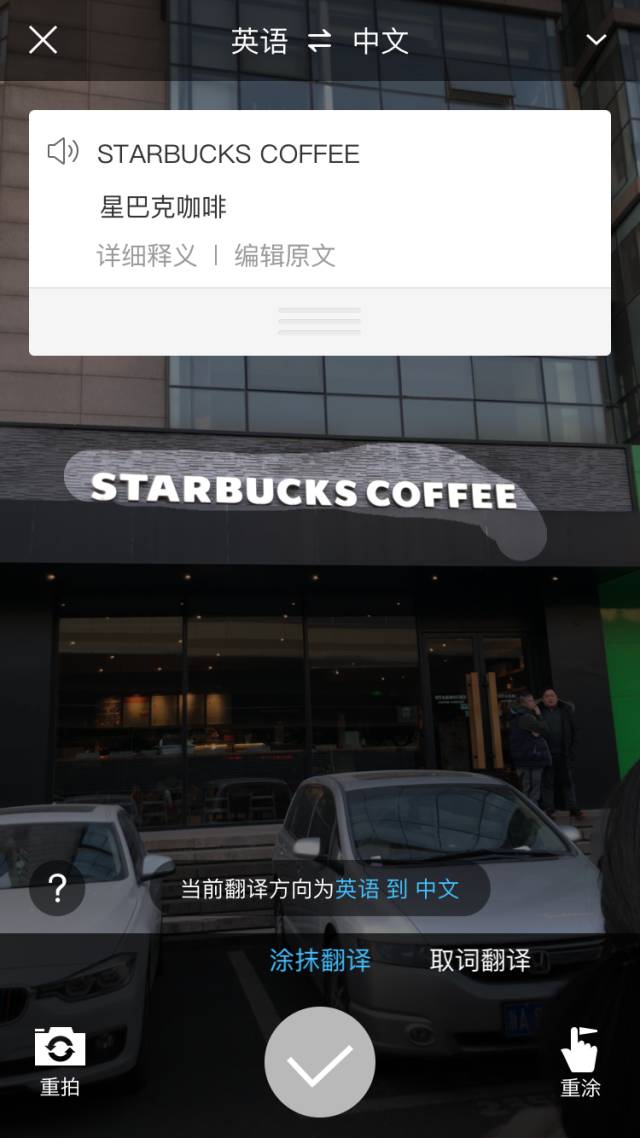Viewport: 640px width, 1138px height.
Task: Switch to 取词翻译 word-pick mode
Action: click(480, 961)
